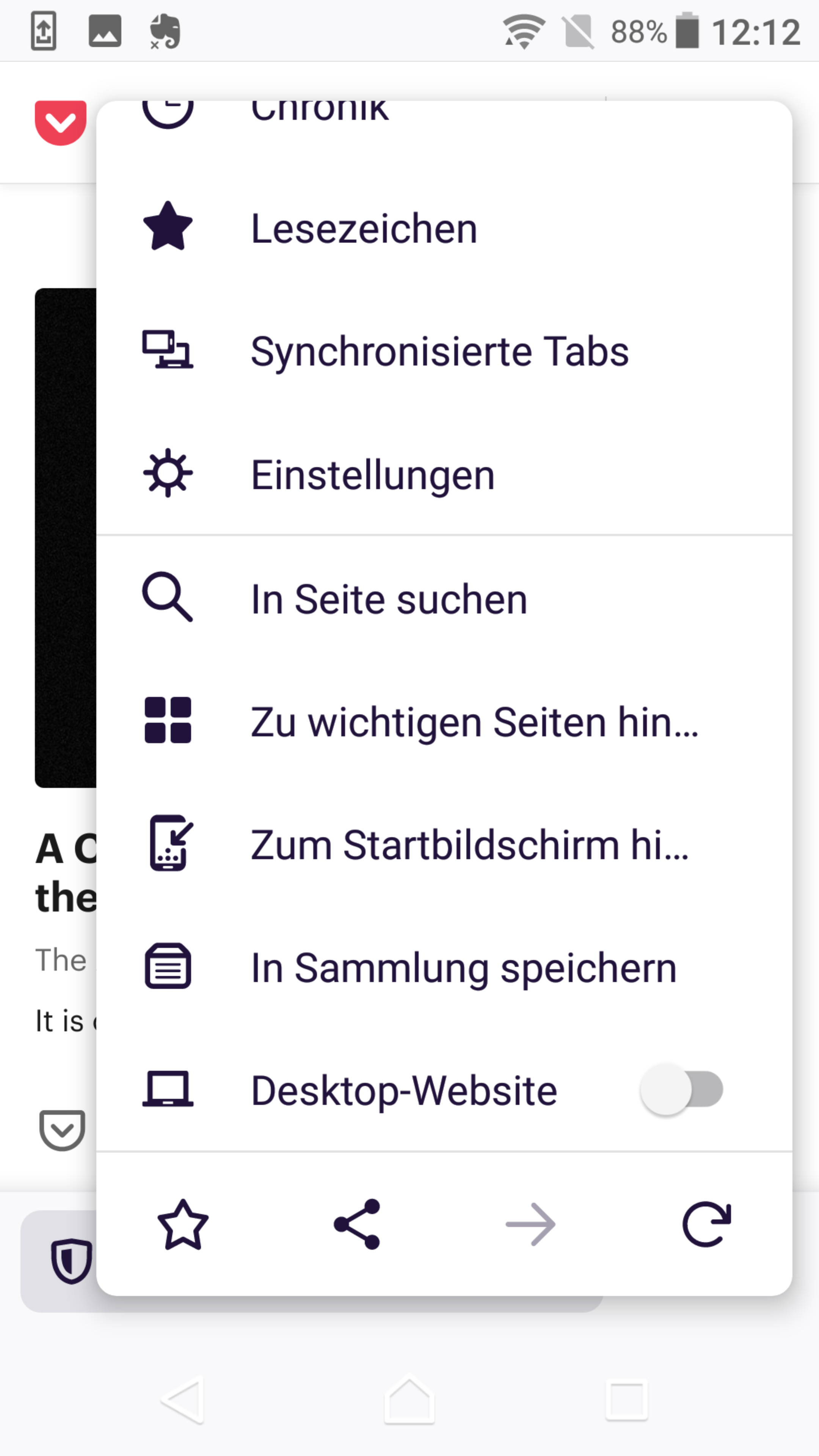The width and height of the screenshot is (819, 1456).
Task: Choose In Sammlung speichern
Action: pyautogui.click(x=463, y=968)
